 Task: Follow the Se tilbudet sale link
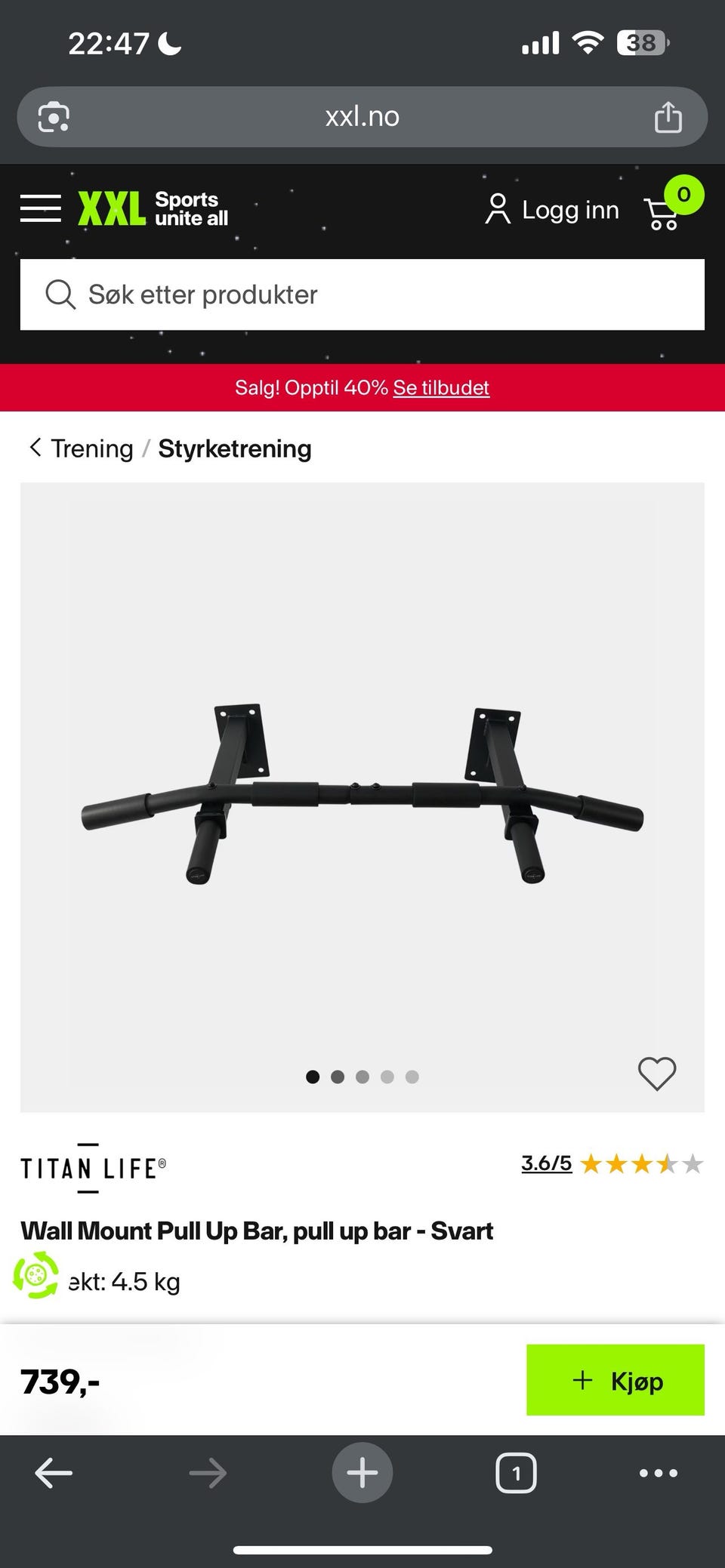(441, 388)
